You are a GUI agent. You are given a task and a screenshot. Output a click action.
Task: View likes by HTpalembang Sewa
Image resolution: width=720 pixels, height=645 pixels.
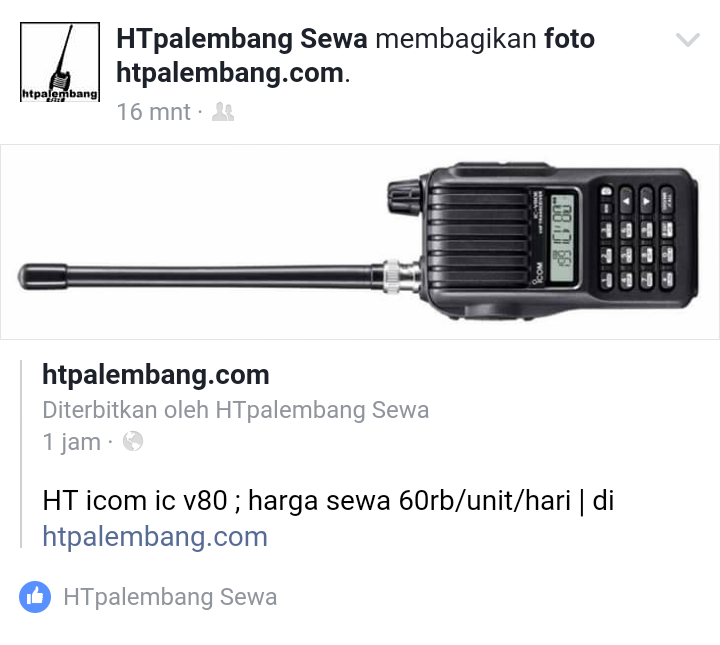click(x=169, y=598)
